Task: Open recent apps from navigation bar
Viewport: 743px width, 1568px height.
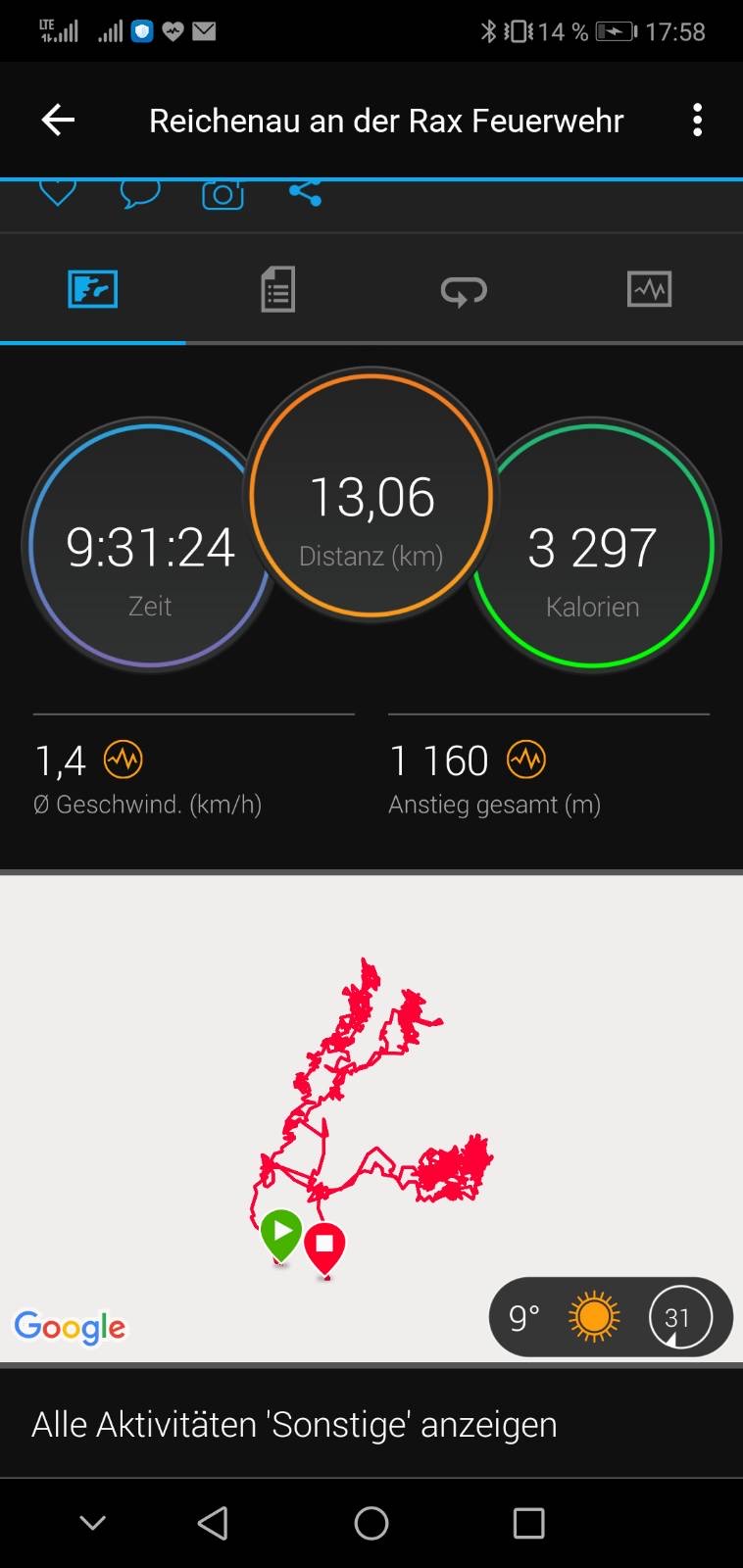Action: pos(528,1523)
